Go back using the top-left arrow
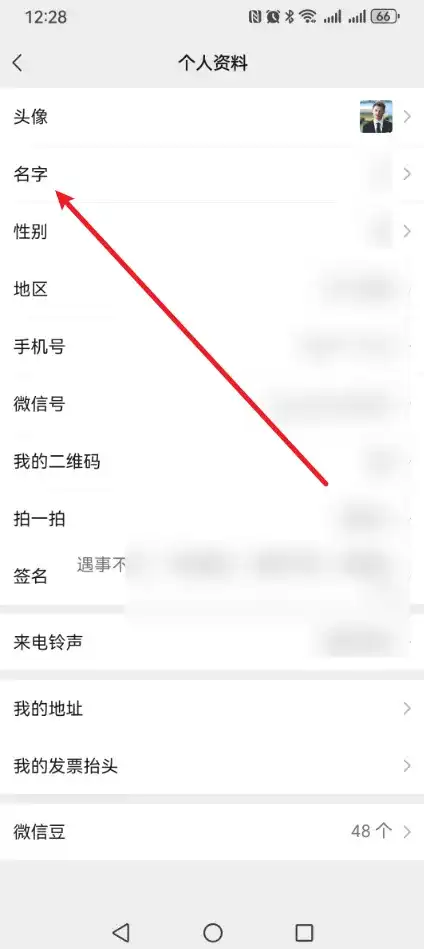 18,62
